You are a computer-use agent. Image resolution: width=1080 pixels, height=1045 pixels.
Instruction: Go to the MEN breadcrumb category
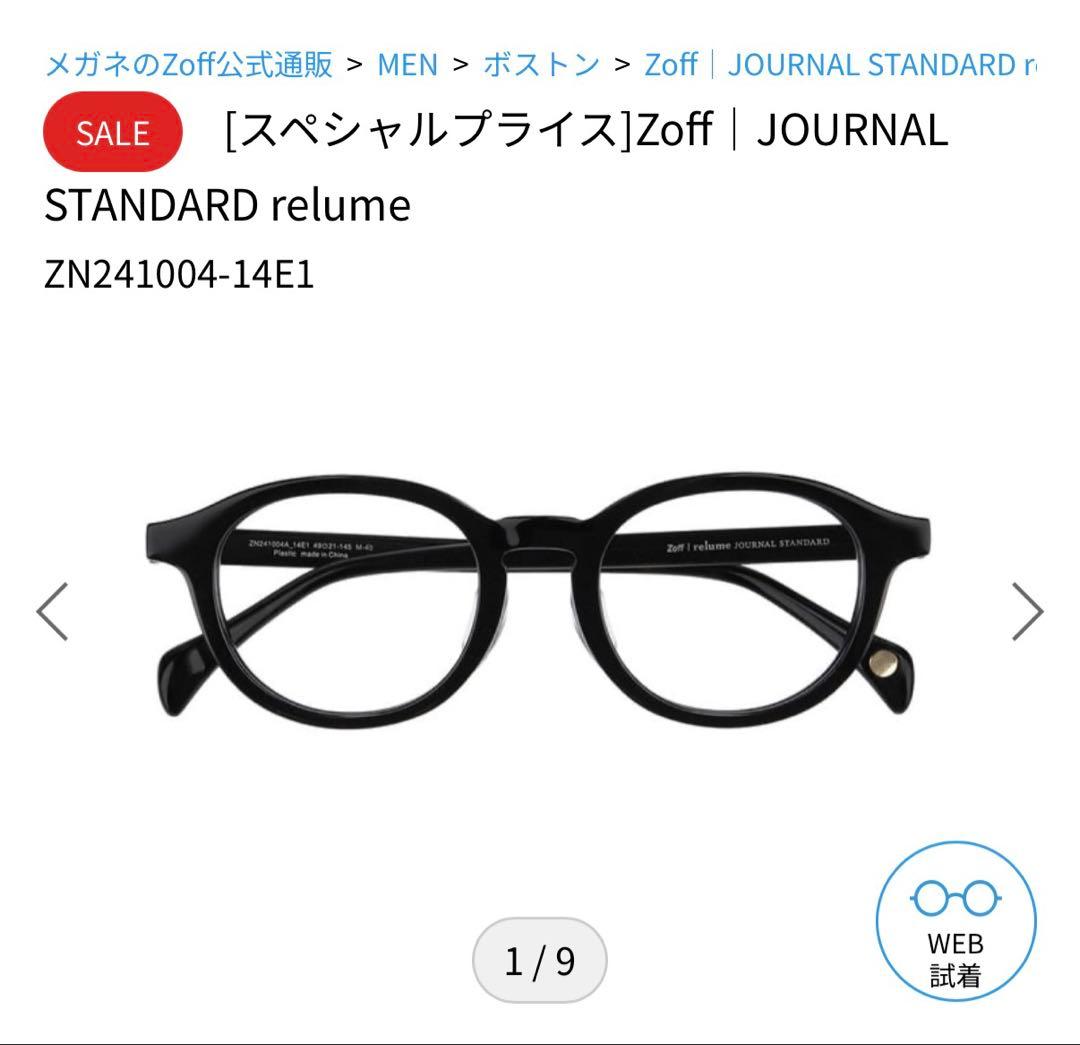tap(408, 65)
